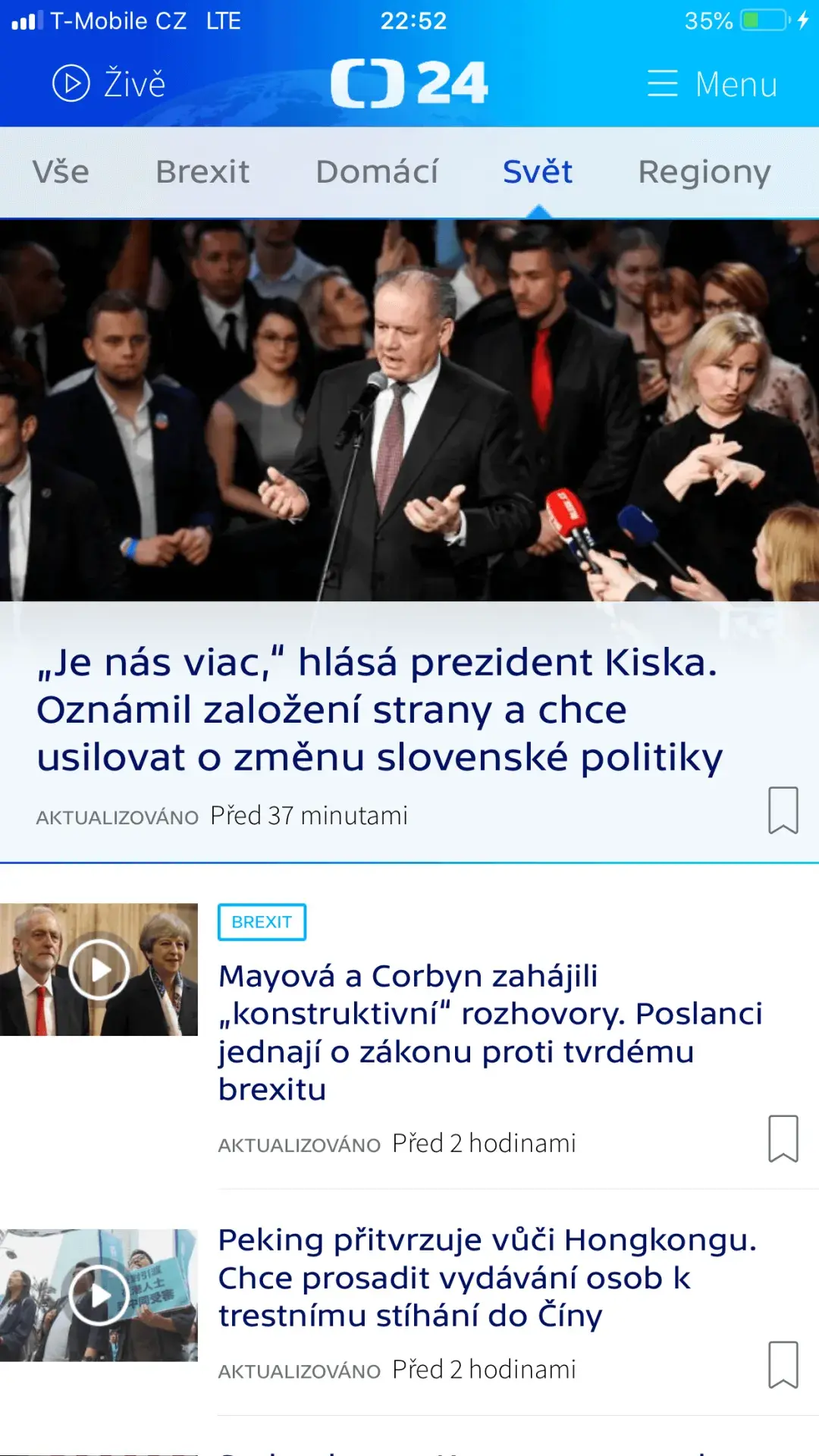This screenshot has width=819, height=1456.
Task: Play the Hongkong protest video
Action: coord(99,1293)
